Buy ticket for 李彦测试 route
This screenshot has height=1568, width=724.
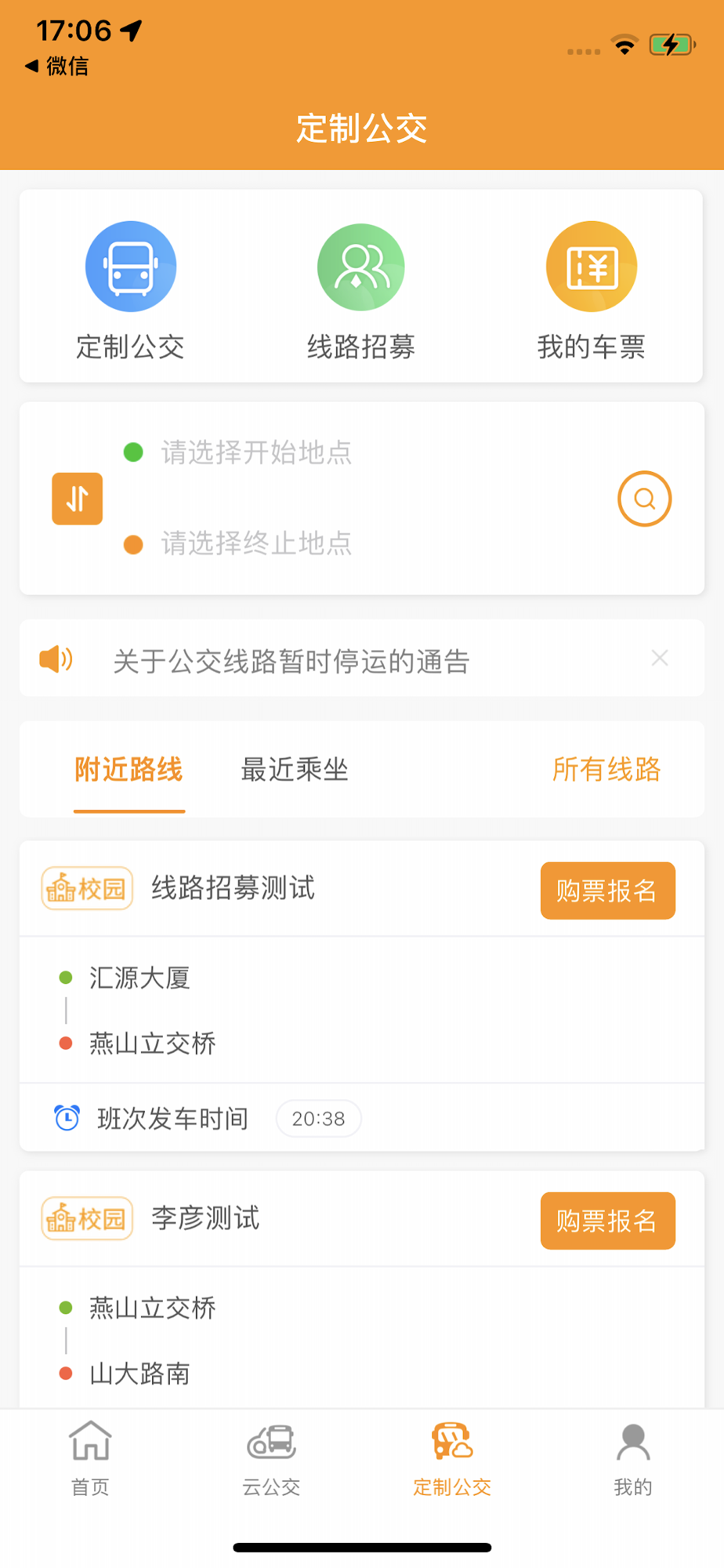[x=608, y=1221]
